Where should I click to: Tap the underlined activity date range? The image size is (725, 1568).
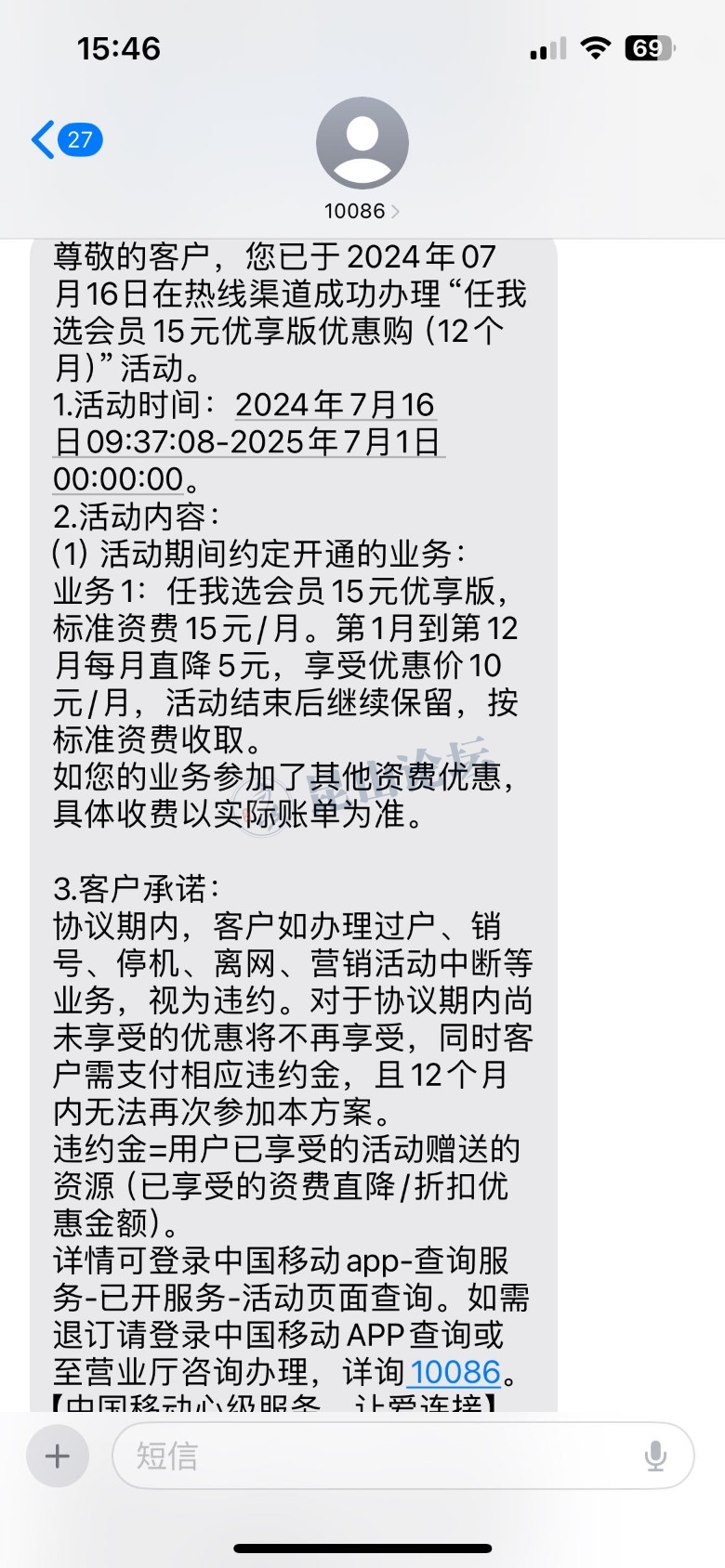[x=249, y=441]
